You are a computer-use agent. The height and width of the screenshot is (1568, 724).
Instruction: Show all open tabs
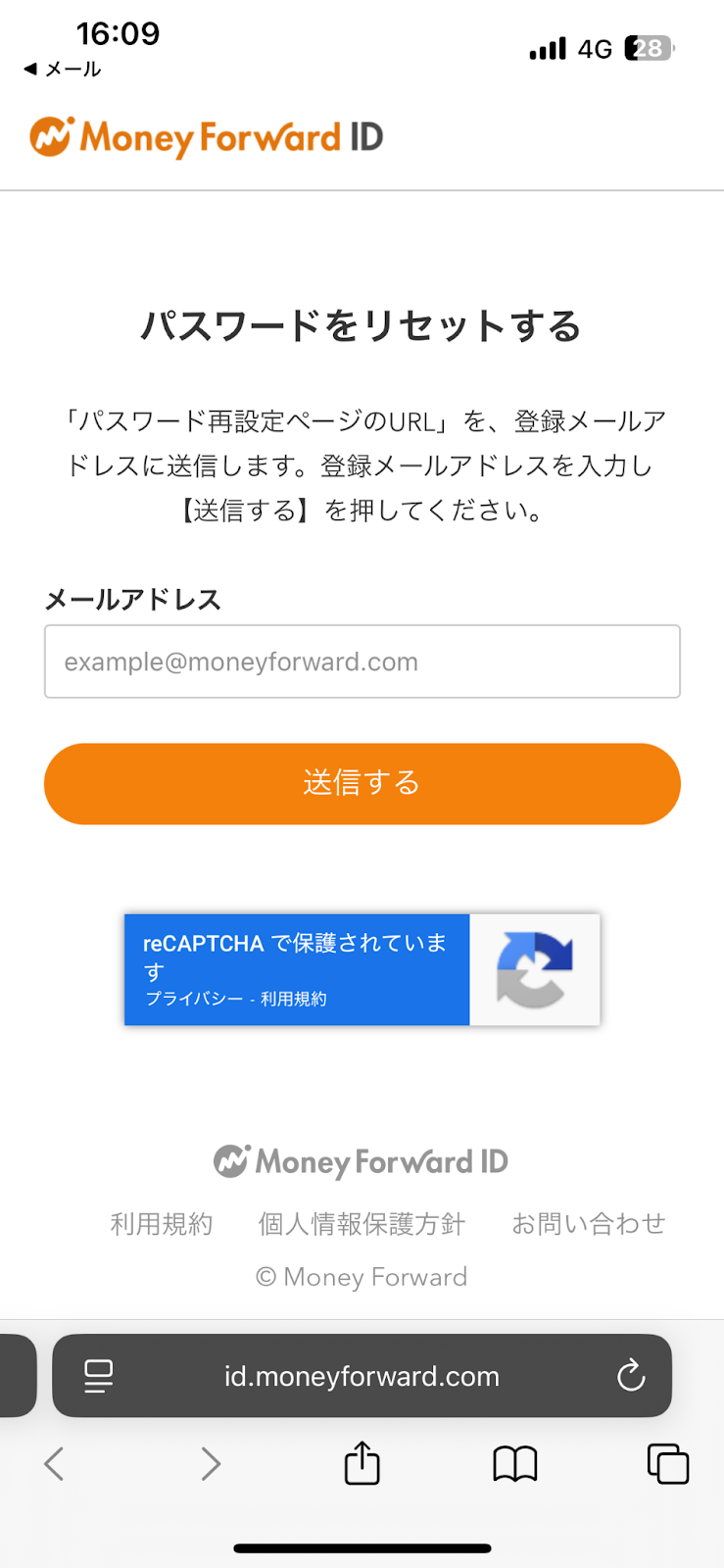668,1464
